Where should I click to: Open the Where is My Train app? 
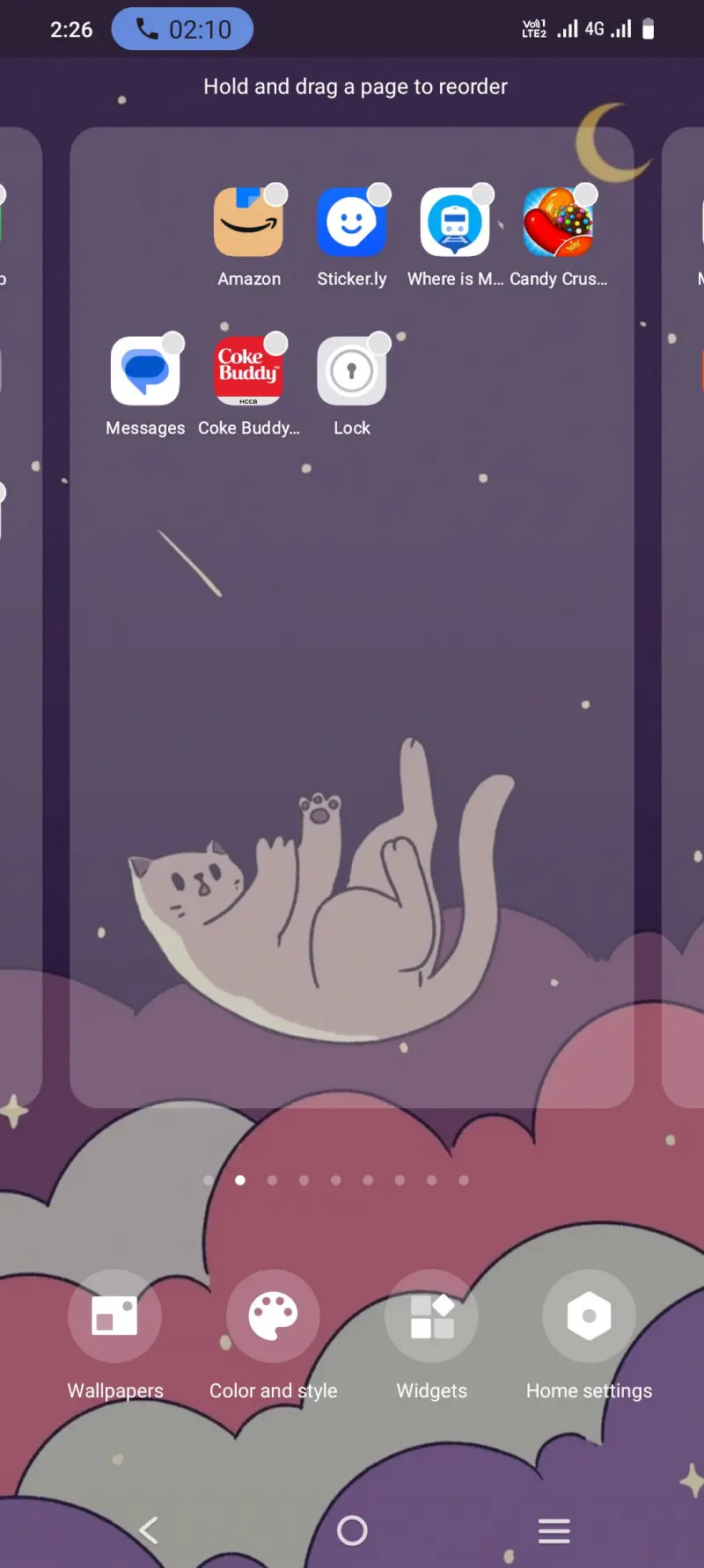tap(455, 223)
